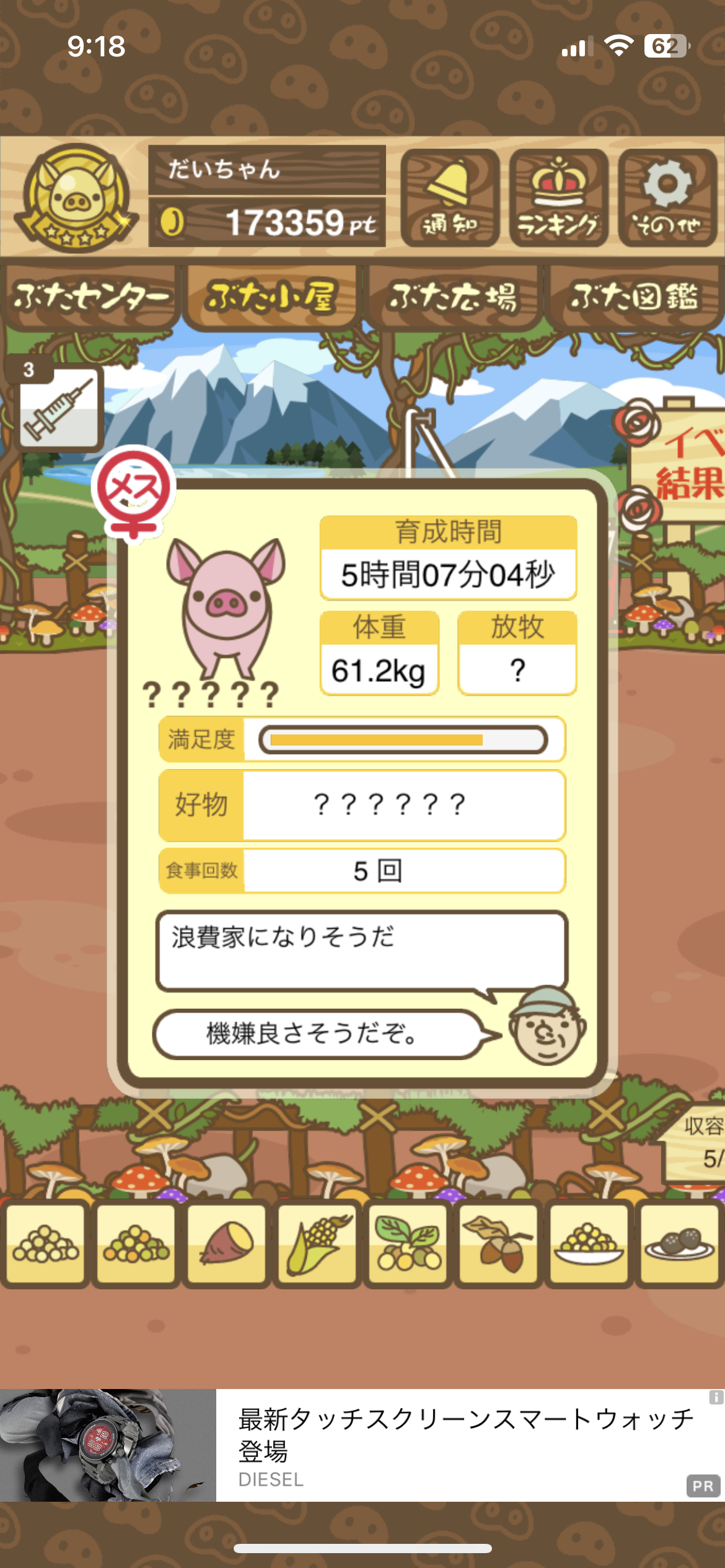Go to the ぶた広場 tab
Image resolution: width=725 pixels, height=1568 pixels.
(x=454, y=297)
